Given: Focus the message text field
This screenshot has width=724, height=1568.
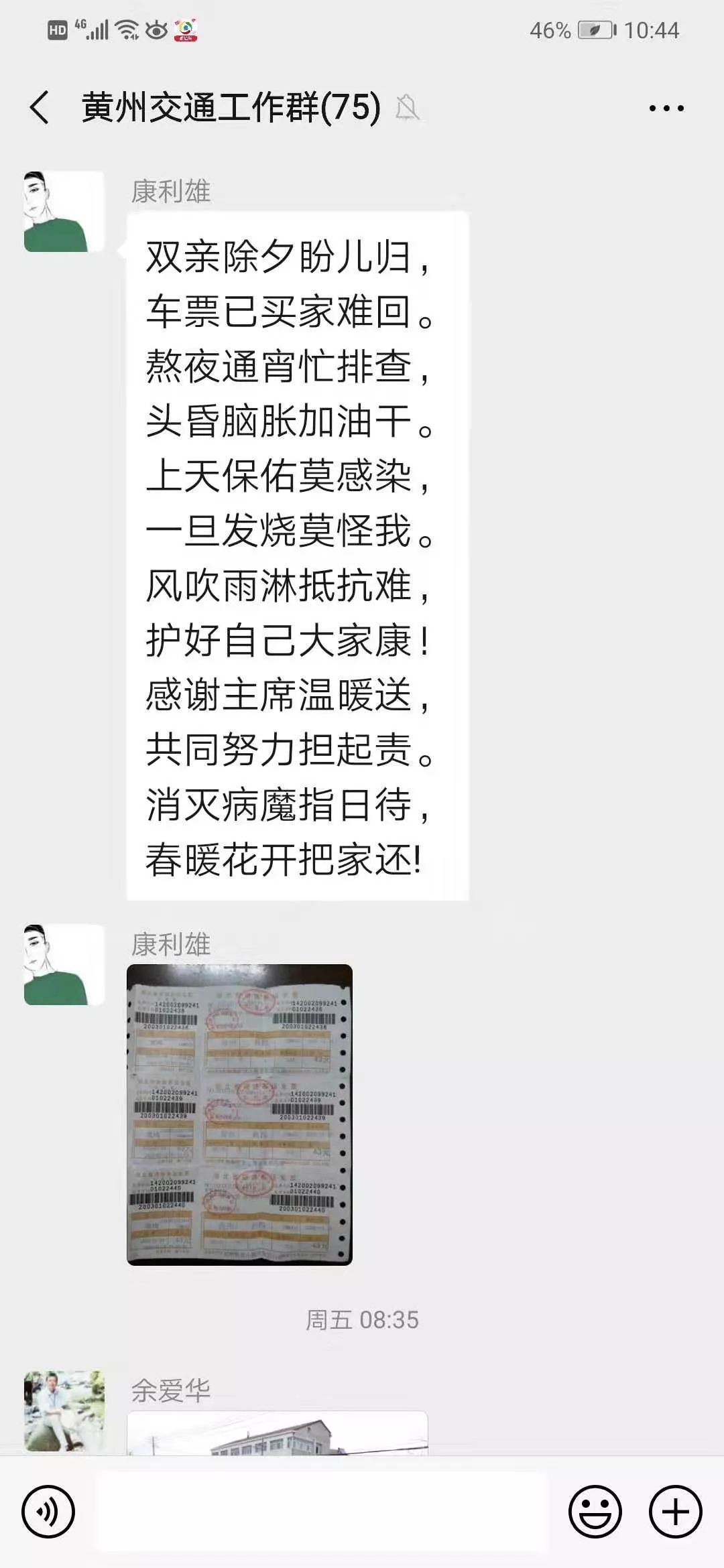Looking at the screenshot, I should tap(322, 1512).
